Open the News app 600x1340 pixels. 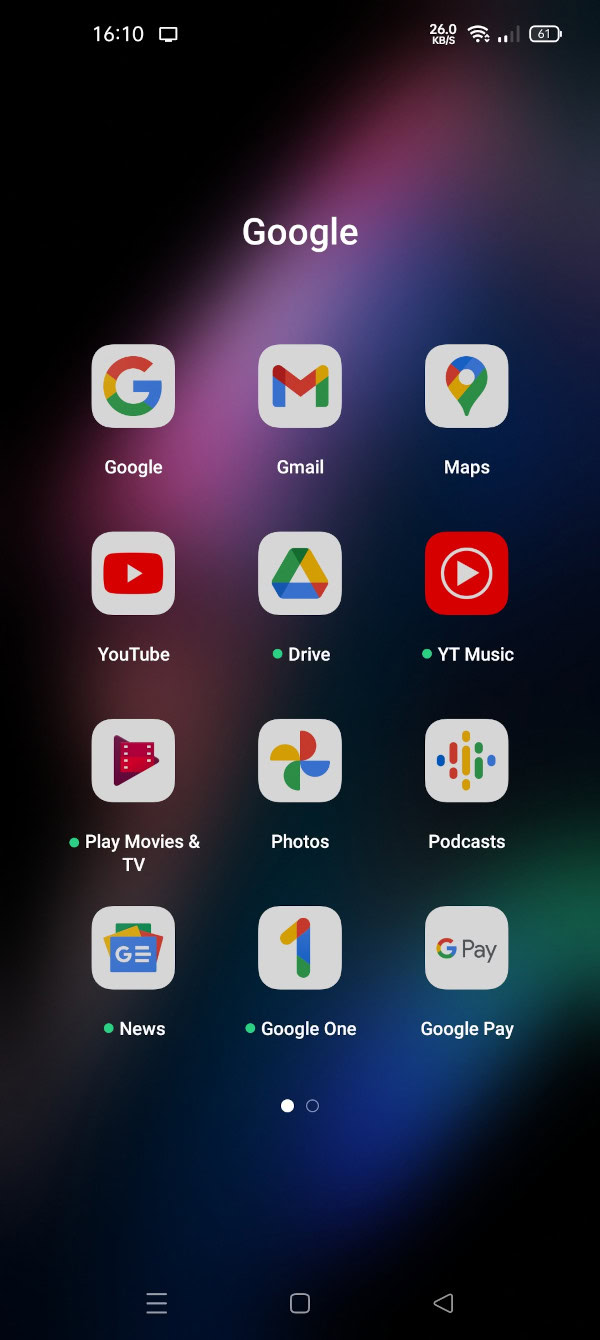click(133, 947)
